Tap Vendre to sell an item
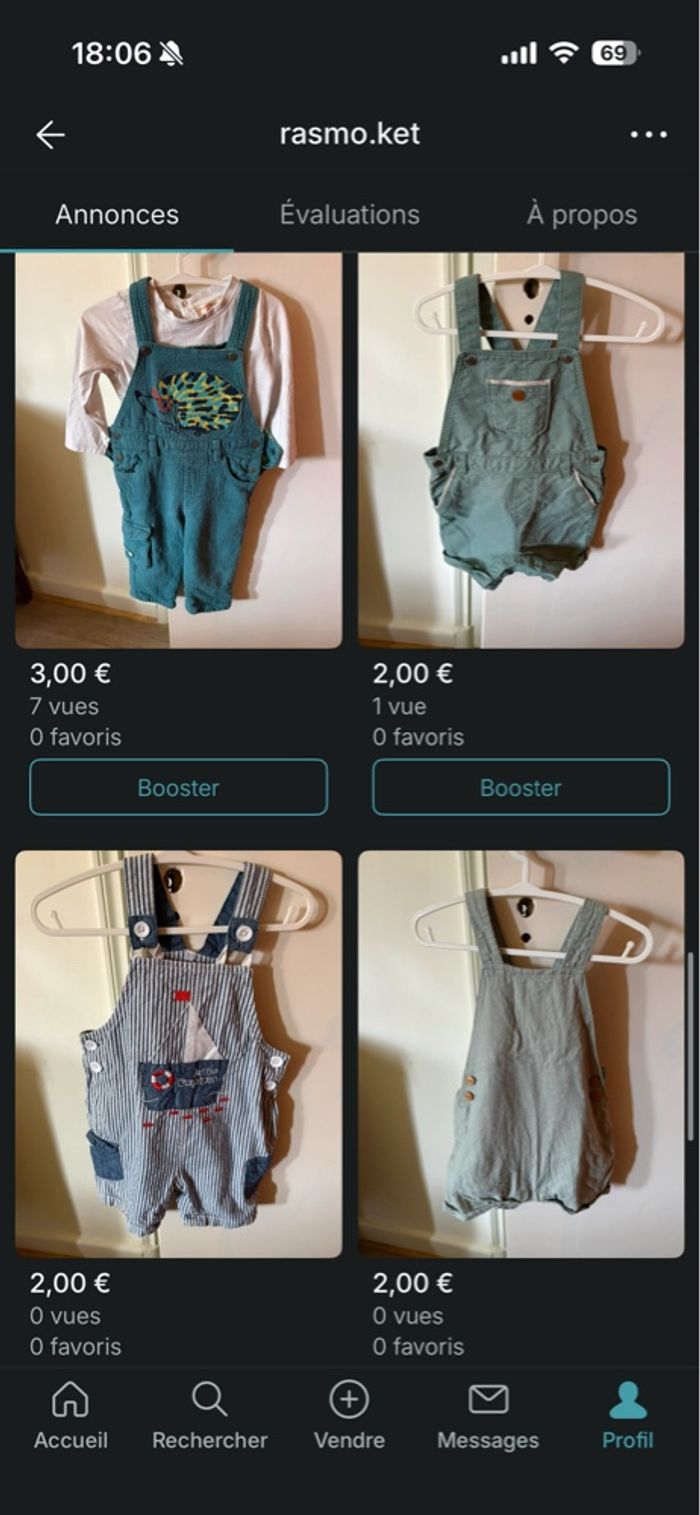700x1515 pixels. [349, 1415]
